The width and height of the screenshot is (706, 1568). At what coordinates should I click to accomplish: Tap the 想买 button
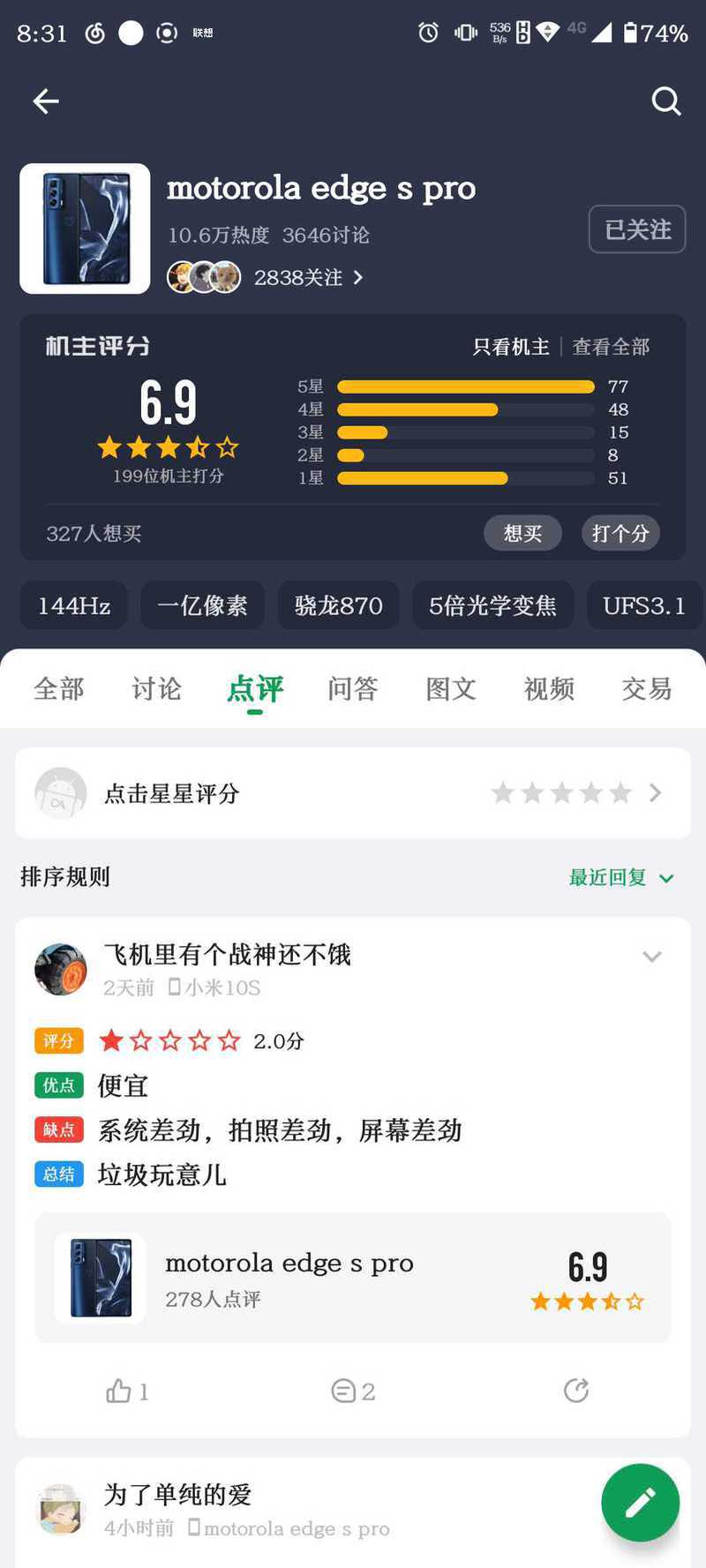point(522,533)
